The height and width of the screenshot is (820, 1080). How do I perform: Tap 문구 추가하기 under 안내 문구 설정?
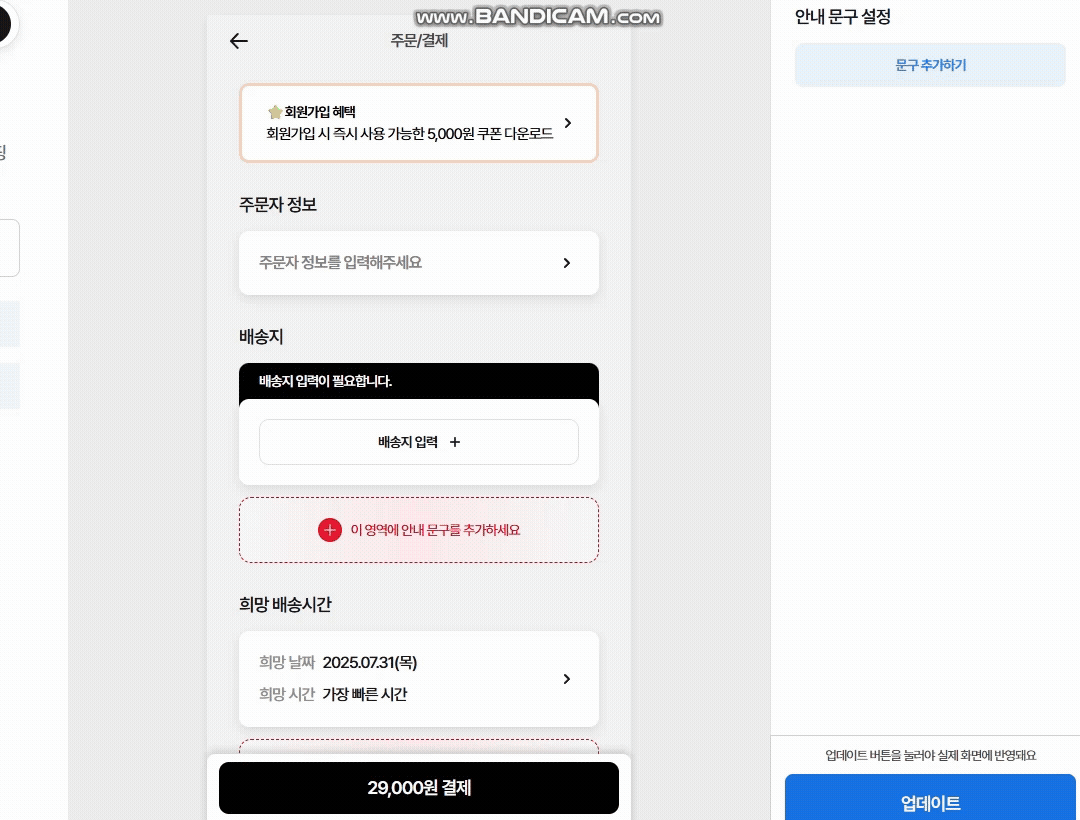pos(930,65)
